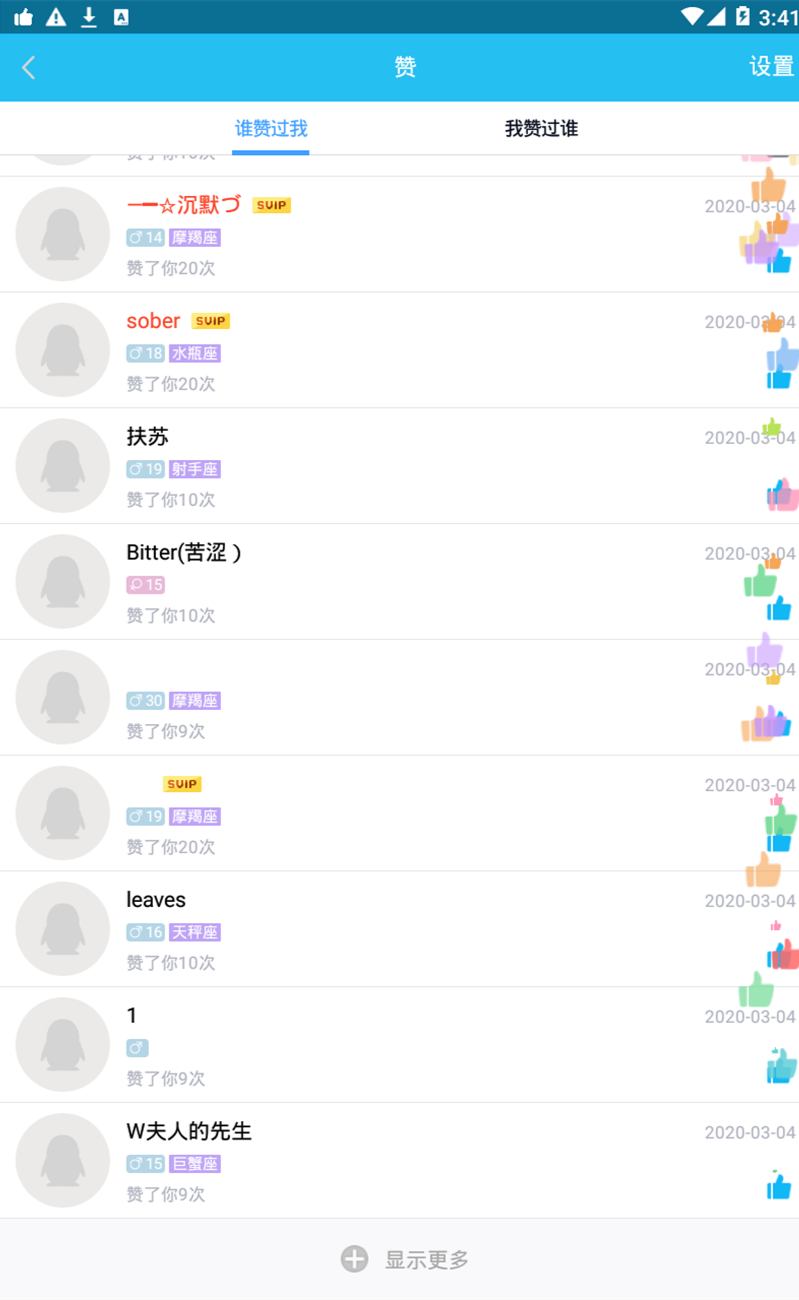Open the W夫人的先生 row

pyautogui.click(x=399, y=1161)
